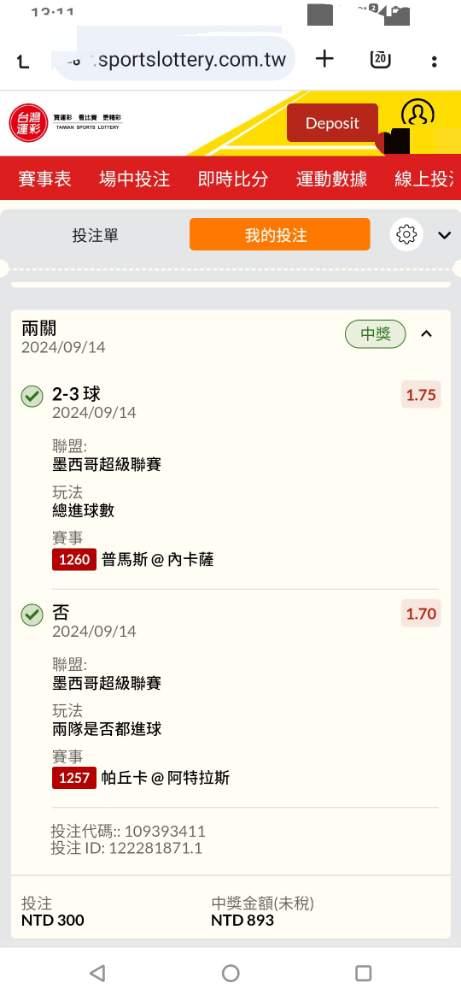This screenshot has height=1000, width=461.
Task: Switch to 場中投注 in-play betting
Action: click(135, 179)
